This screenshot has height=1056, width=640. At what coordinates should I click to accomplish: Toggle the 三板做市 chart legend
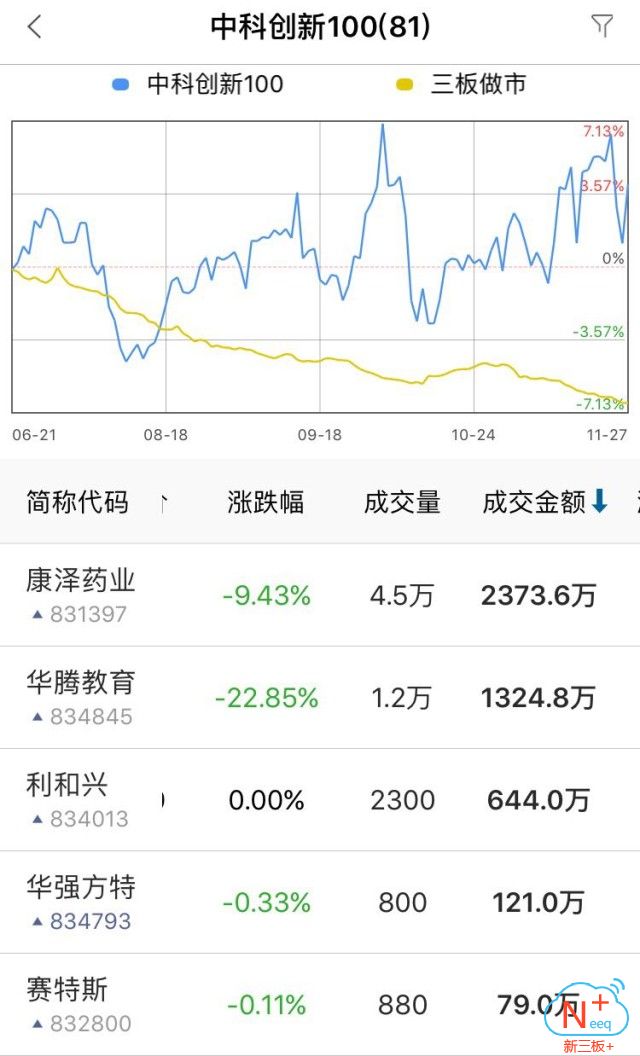coord(463,85)
